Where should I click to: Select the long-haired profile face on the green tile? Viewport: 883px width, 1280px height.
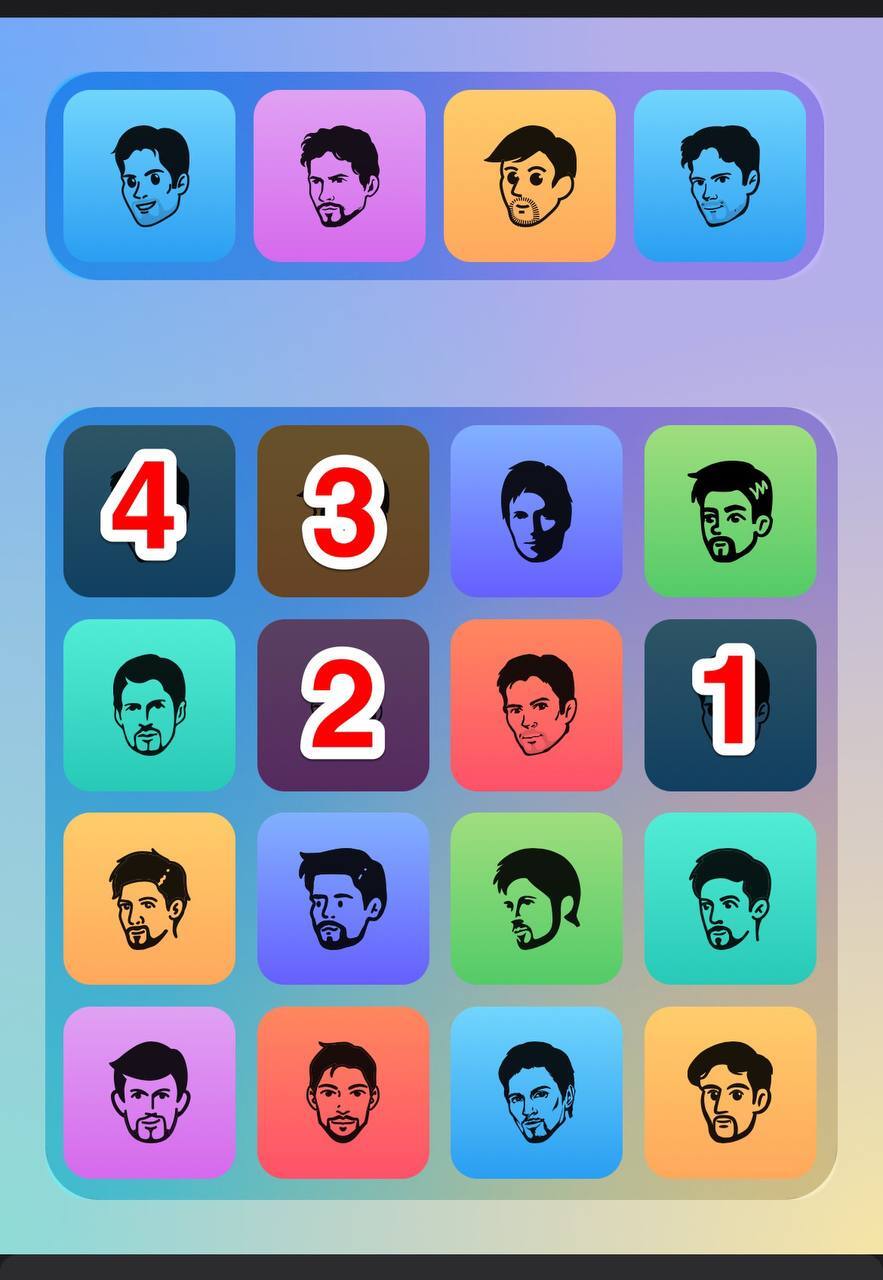point(536,898)
